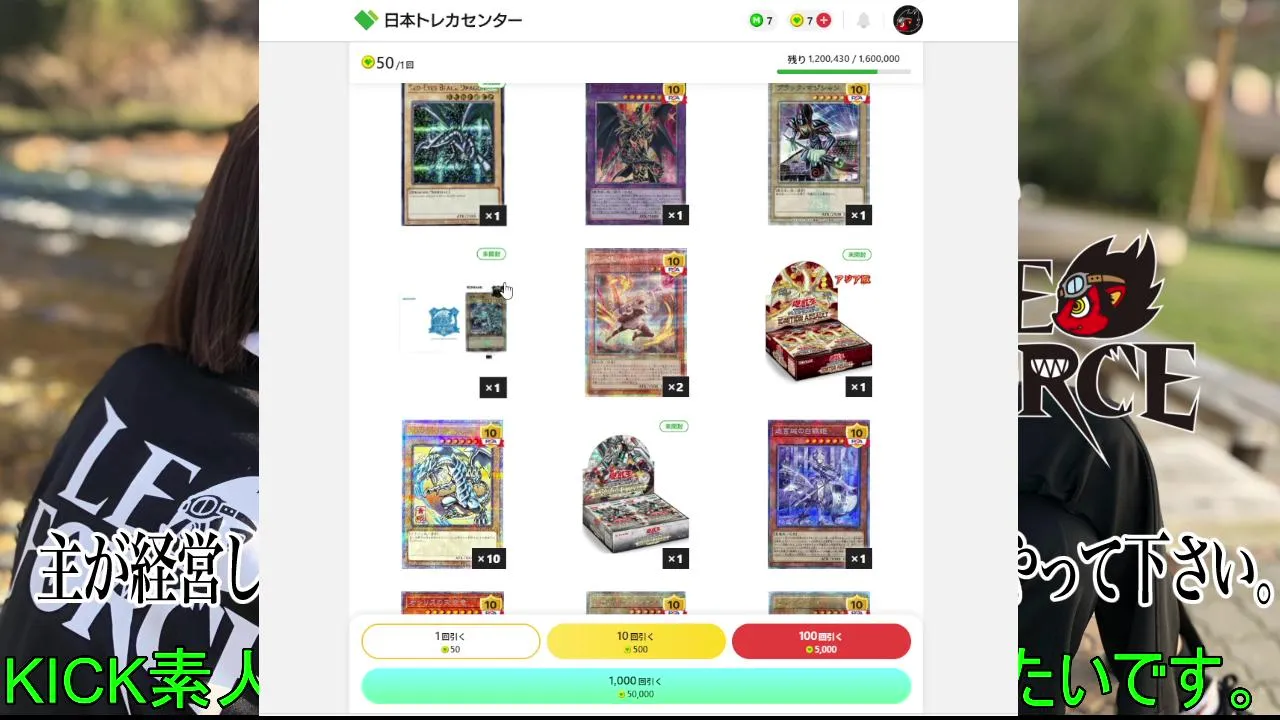Open the profile avatar menu

click(907, 20)
